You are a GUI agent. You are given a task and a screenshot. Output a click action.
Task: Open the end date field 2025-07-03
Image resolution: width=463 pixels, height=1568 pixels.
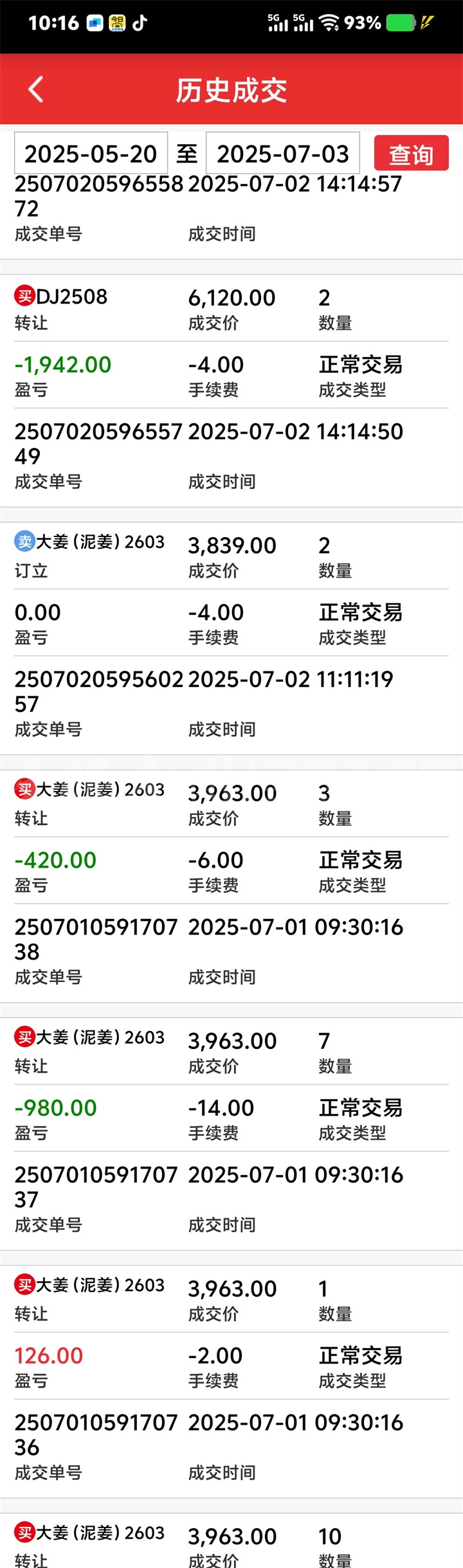[x=282, y=154]
